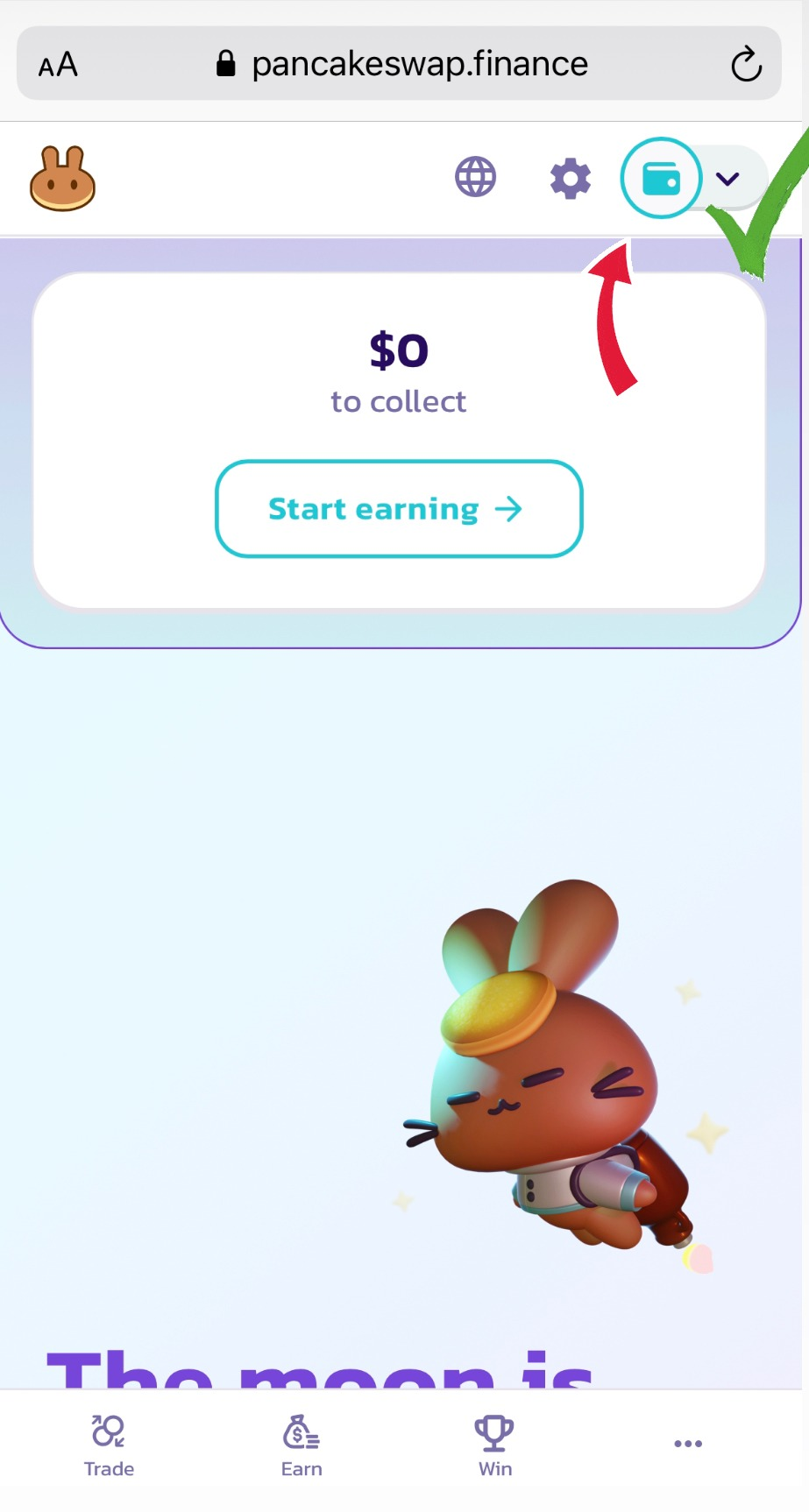Open the more options menu
This screenshot has width=809, height=1512.
click(x=688, y=1444)
